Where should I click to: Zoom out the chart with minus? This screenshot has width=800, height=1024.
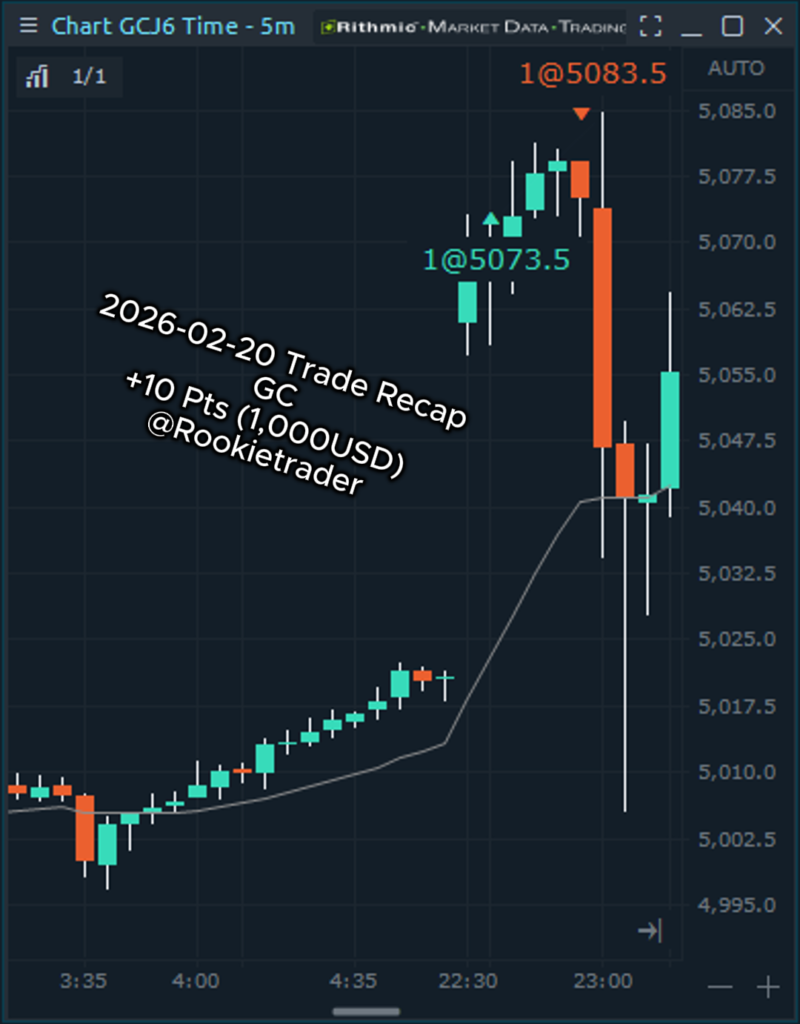(720, 987)
